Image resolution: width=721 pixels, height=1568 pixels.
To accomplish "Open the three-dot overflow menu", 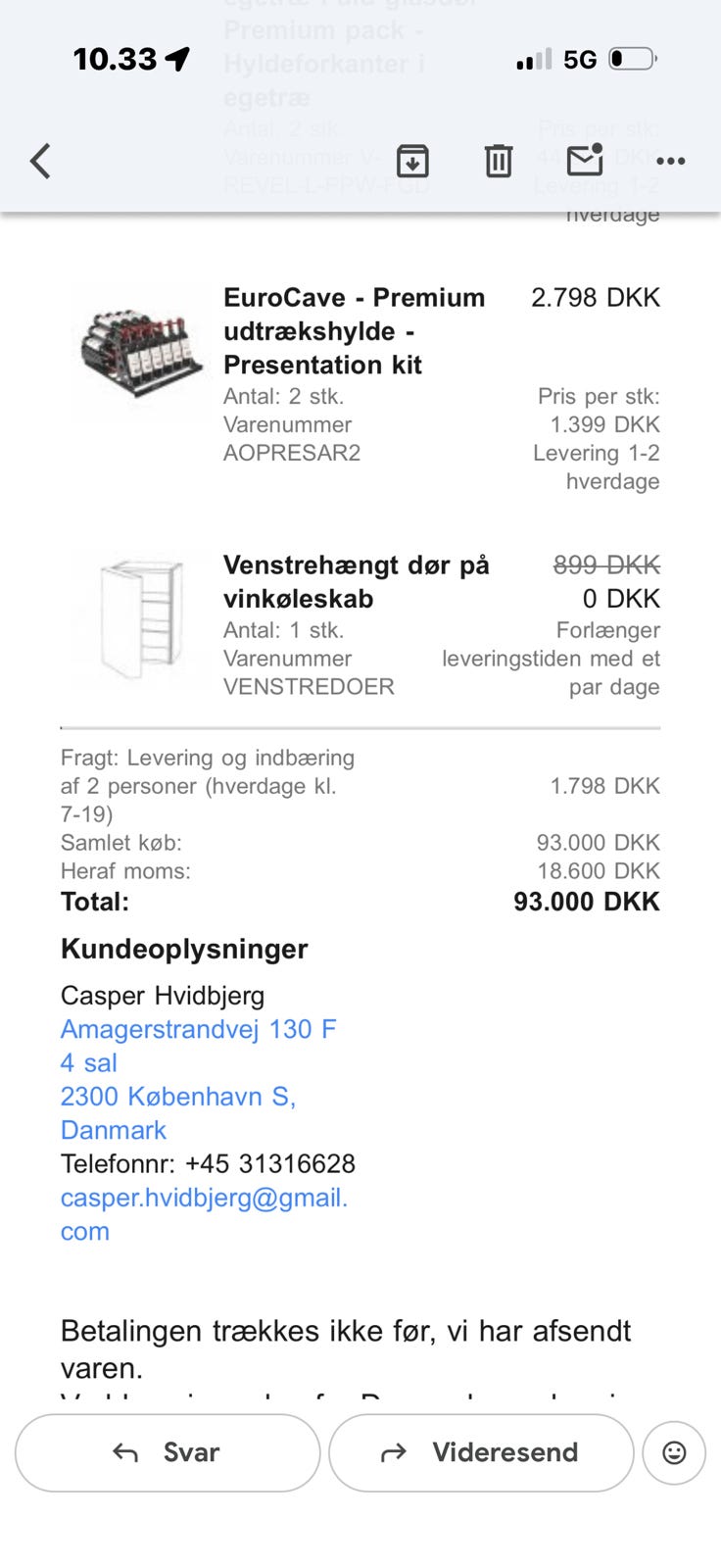I will pyautogui.click(x=671, y=161).
